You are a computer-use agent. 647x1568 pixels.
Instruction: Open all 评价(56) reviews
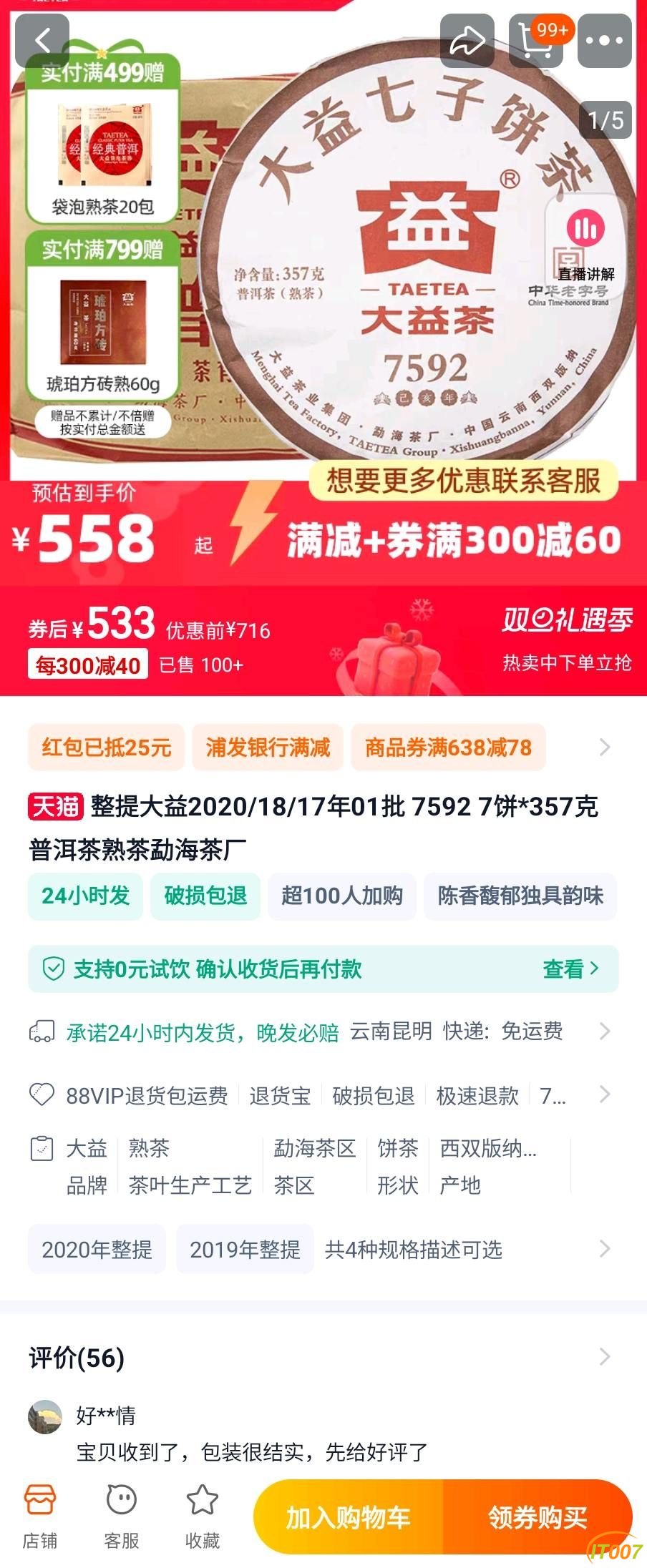pos(322,1357)
